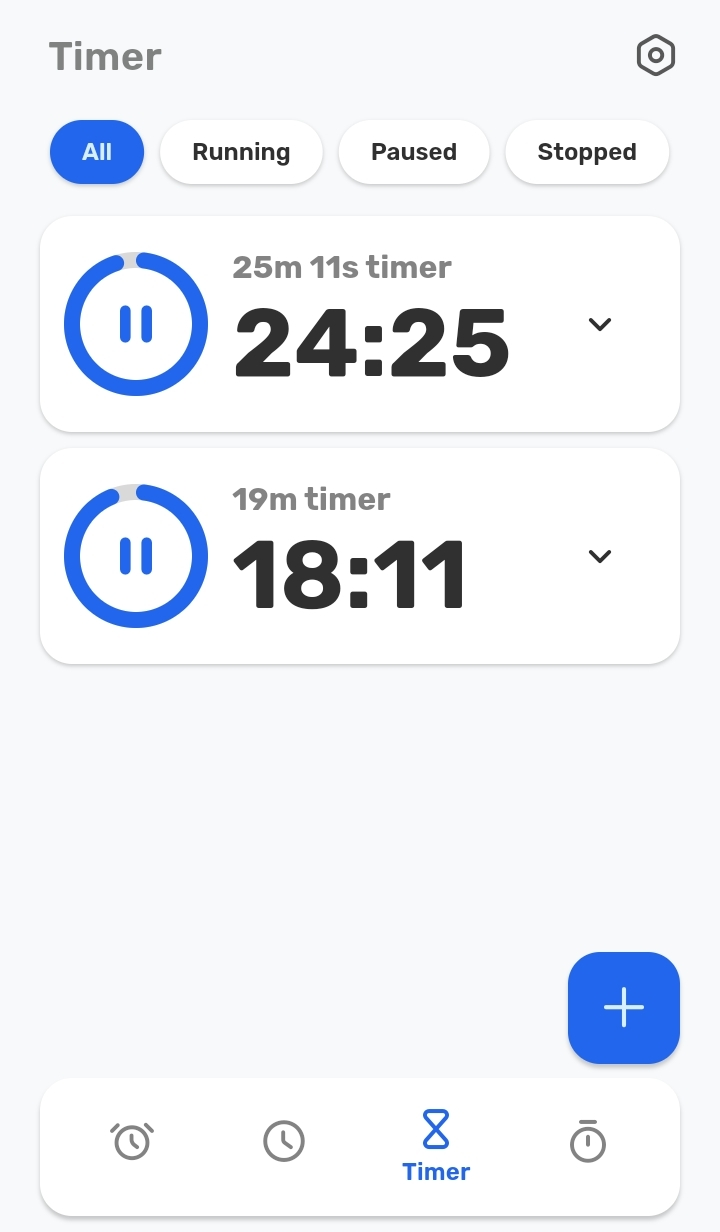The height and width of the screenshot is (1232, 720).
Task: Filter timers by Running
Action: tap(241, 152)
